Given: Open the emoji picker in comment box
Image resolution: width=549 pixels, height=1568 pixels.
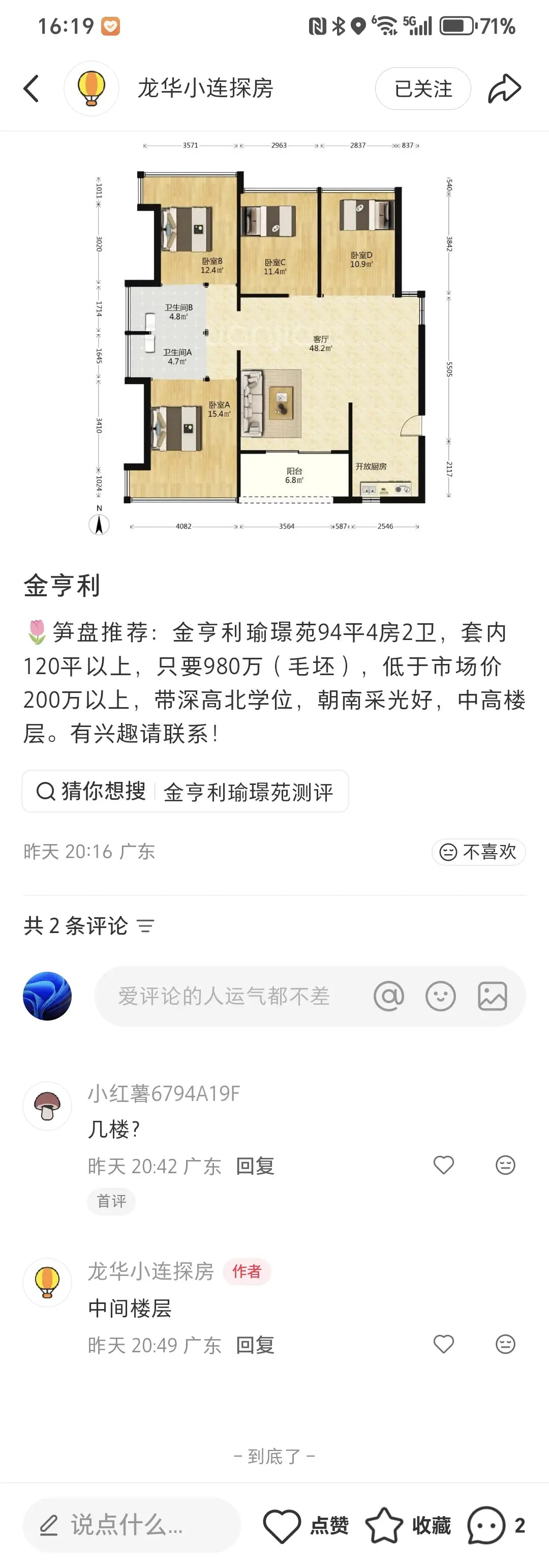Looking at the screenshot, I should click(441, 997).
